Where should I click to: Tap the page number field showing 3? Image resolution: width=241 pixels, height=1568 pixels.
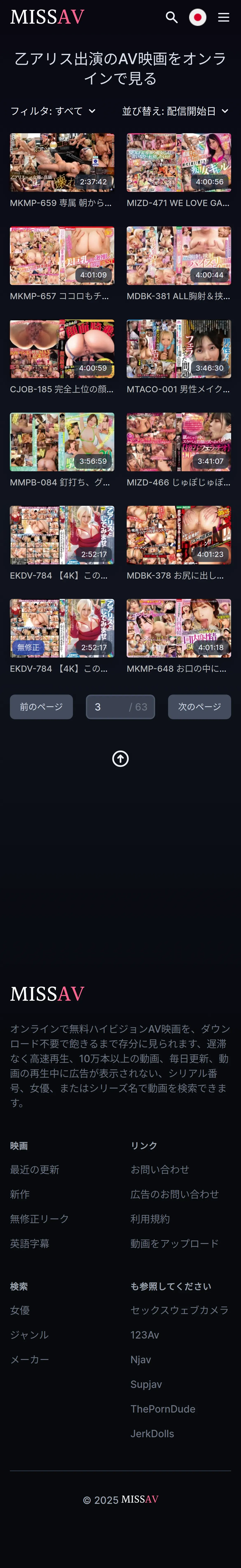(x=121, y=707)
